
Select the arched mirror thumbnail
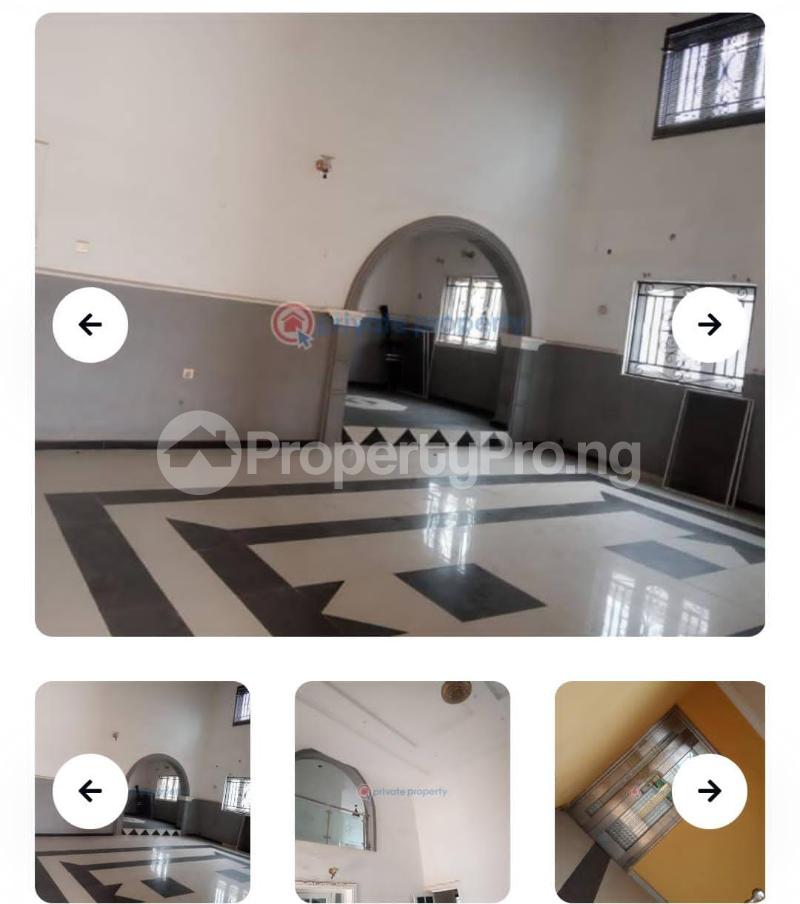click(400, 790)
